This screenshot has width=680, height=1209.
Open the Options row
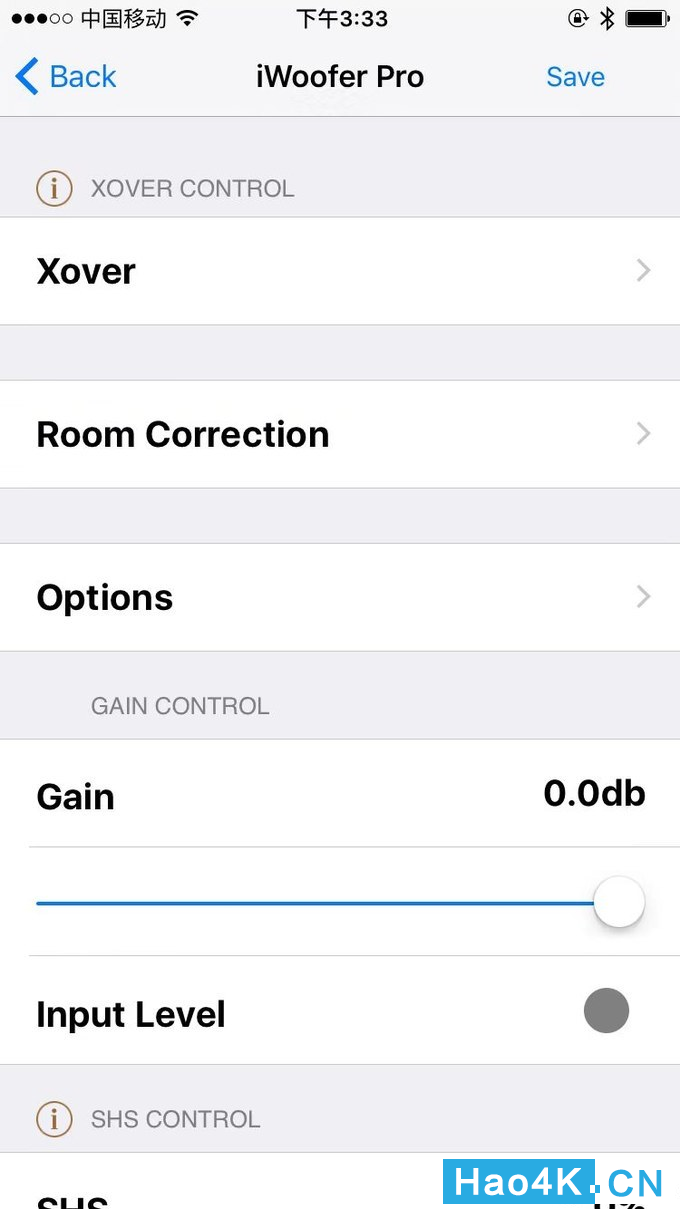(340, 597)
